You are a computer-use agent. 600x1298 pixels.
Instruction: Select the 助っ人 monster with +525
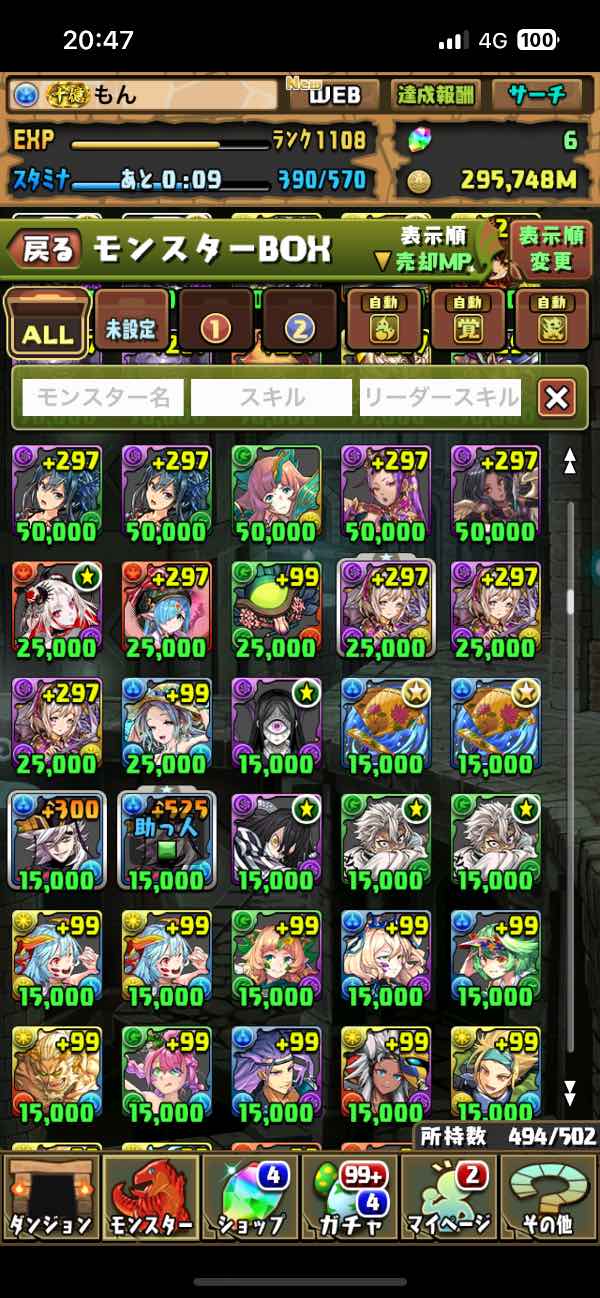tap(166, 840)
